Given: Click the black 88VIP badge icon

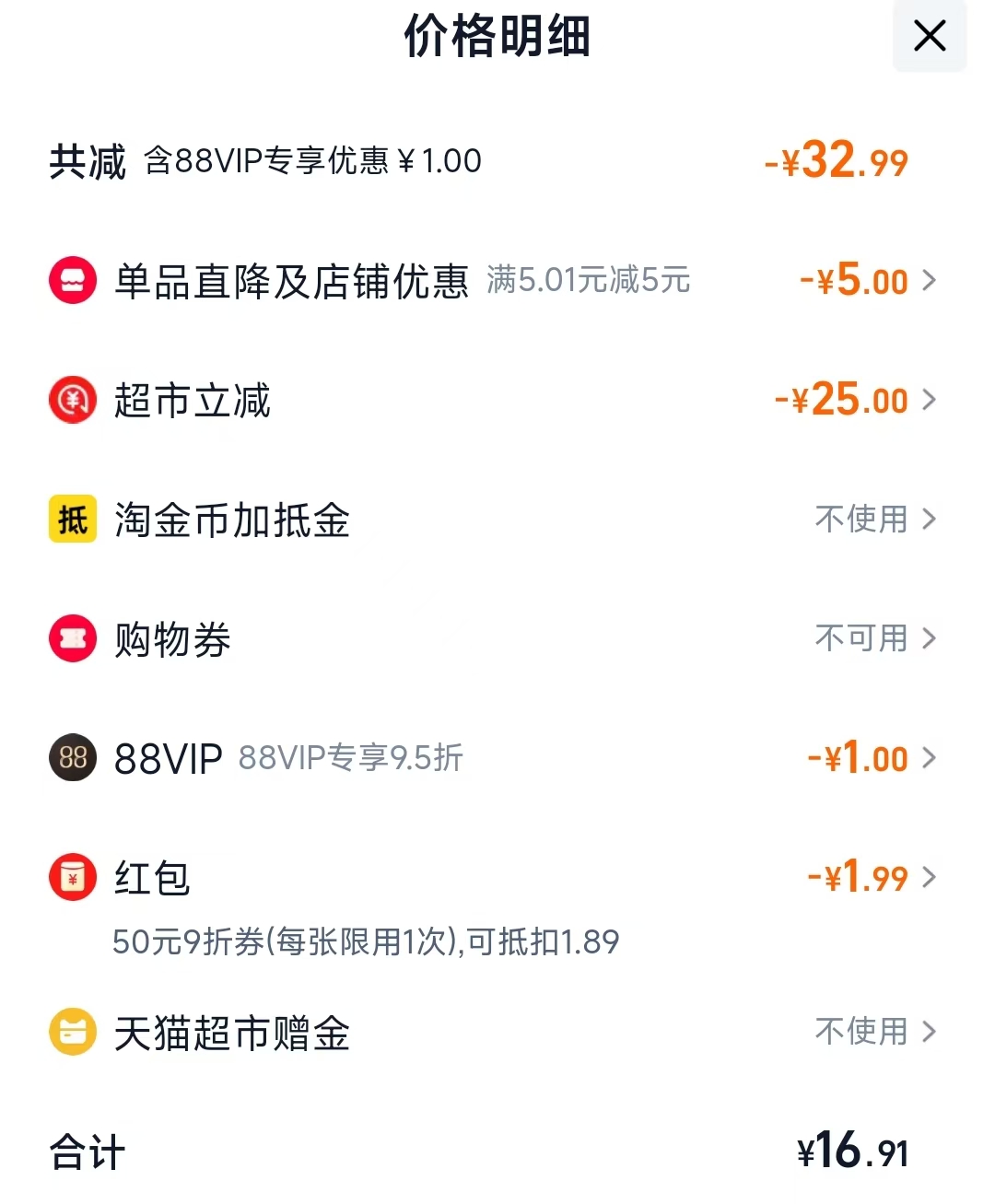Looking at the screenshot, I should tap(72, 758).
